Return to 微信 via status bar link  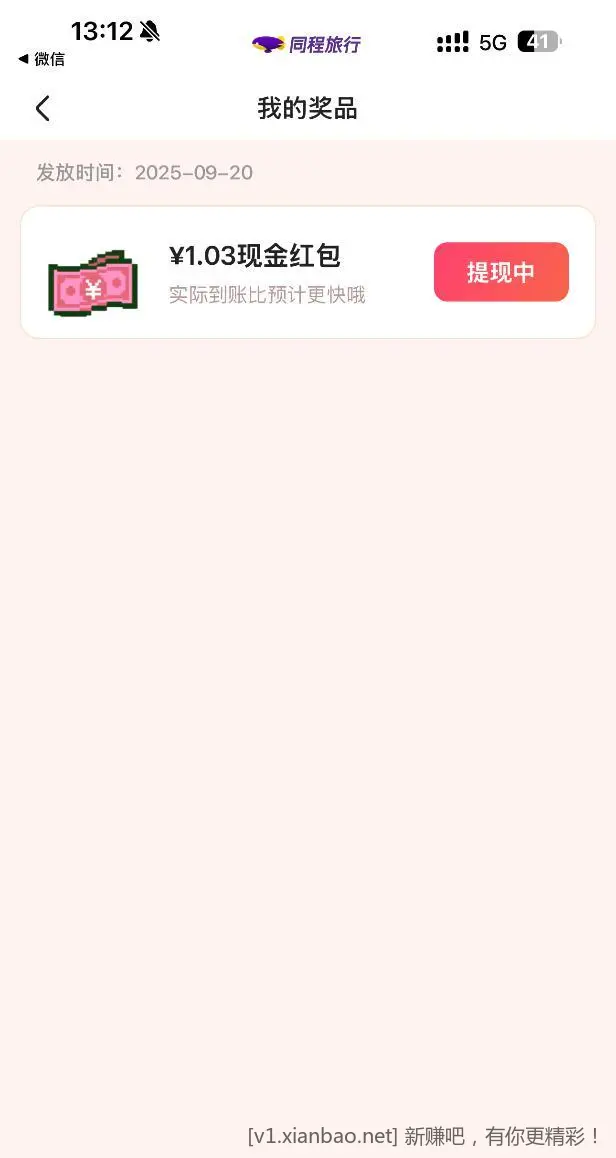coord(42,59)
